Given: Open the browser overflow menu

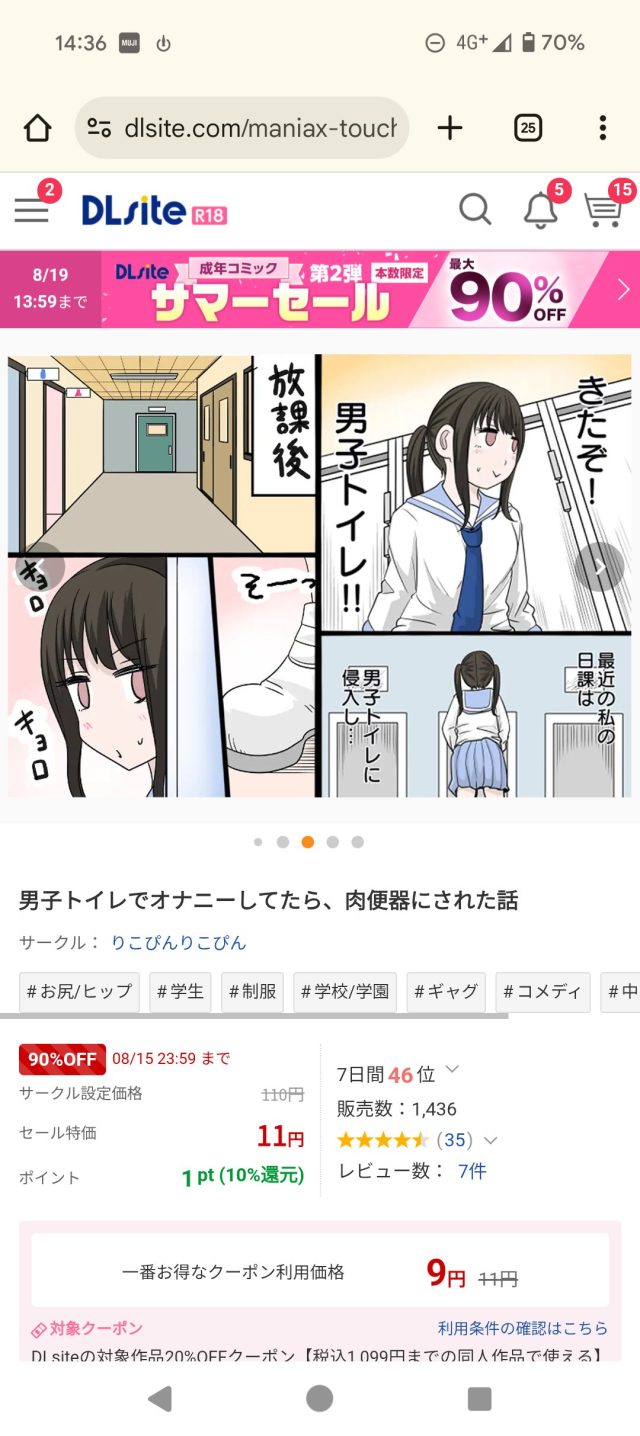Looking at the screenshot, I should tap(602, 128).
